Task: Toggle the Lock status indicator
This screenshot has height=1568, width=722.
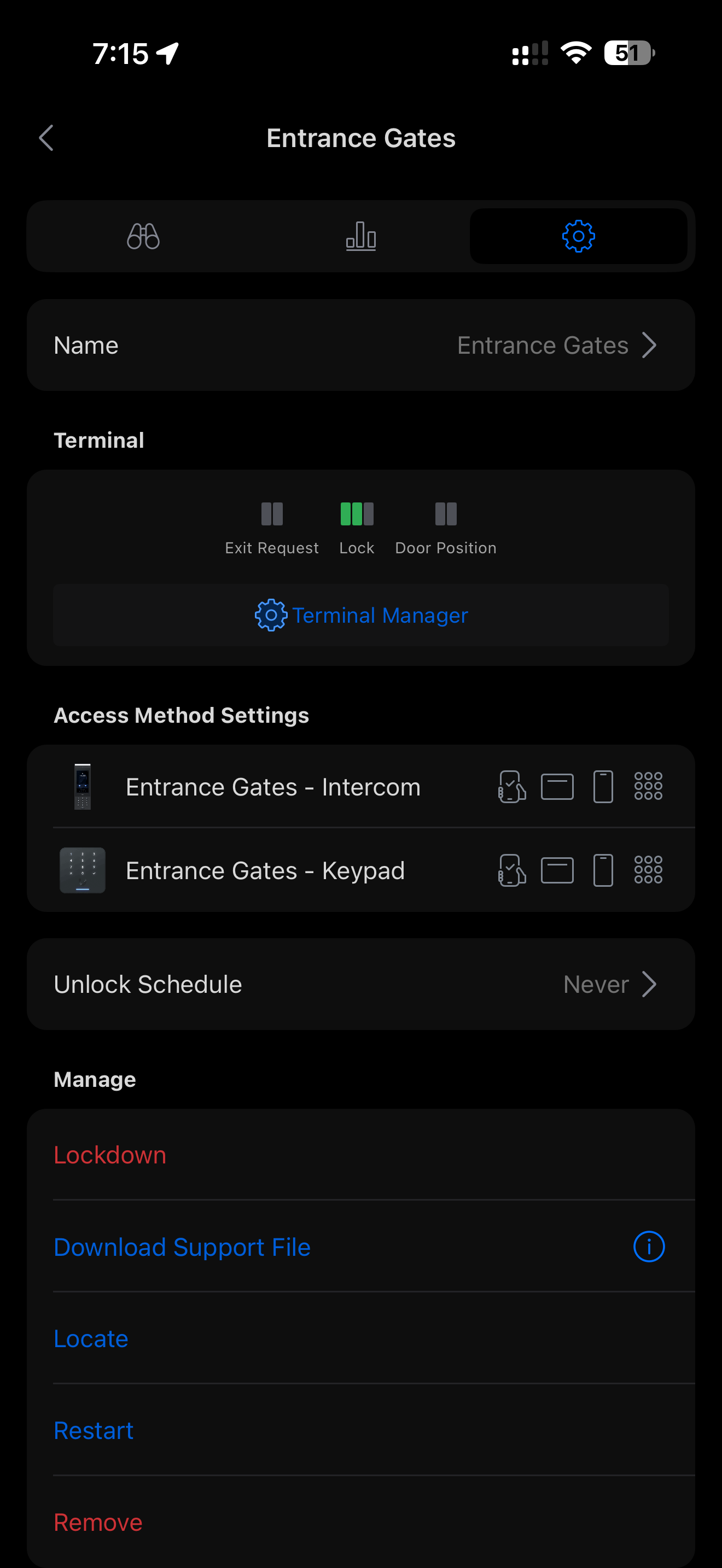Action: [356, 514]
